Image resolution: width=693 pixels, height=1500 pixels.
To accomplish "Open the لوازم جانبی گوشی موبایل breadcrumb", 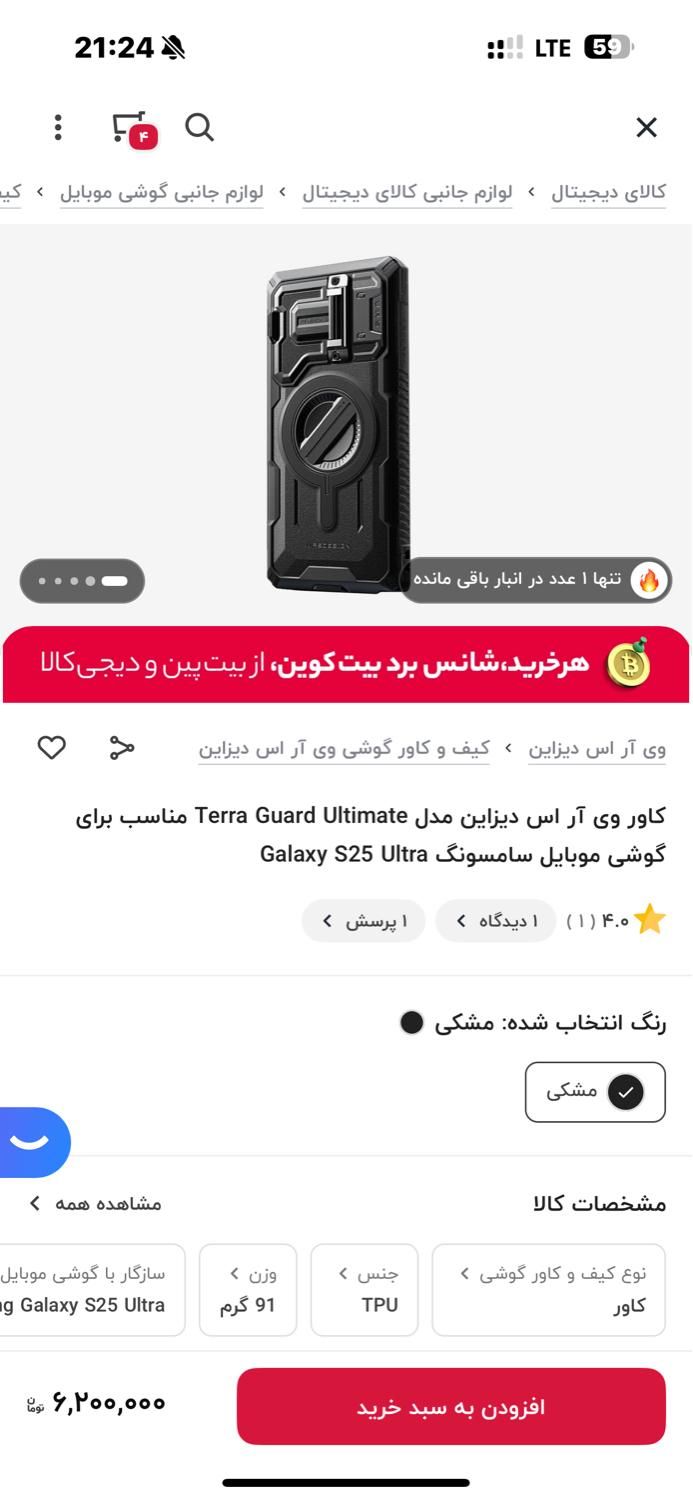I will click(161, 192).
